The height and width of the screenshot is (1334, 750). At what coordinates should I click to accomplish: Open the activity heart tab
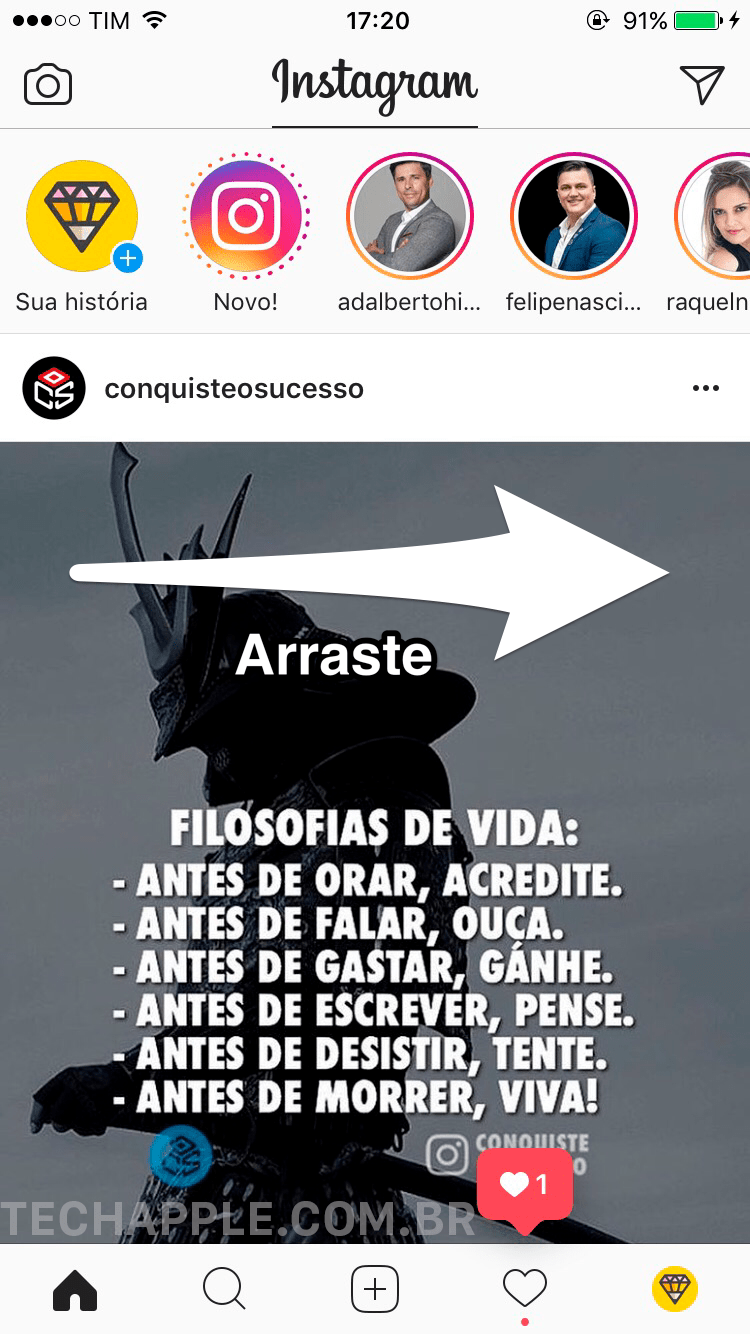525,1289
